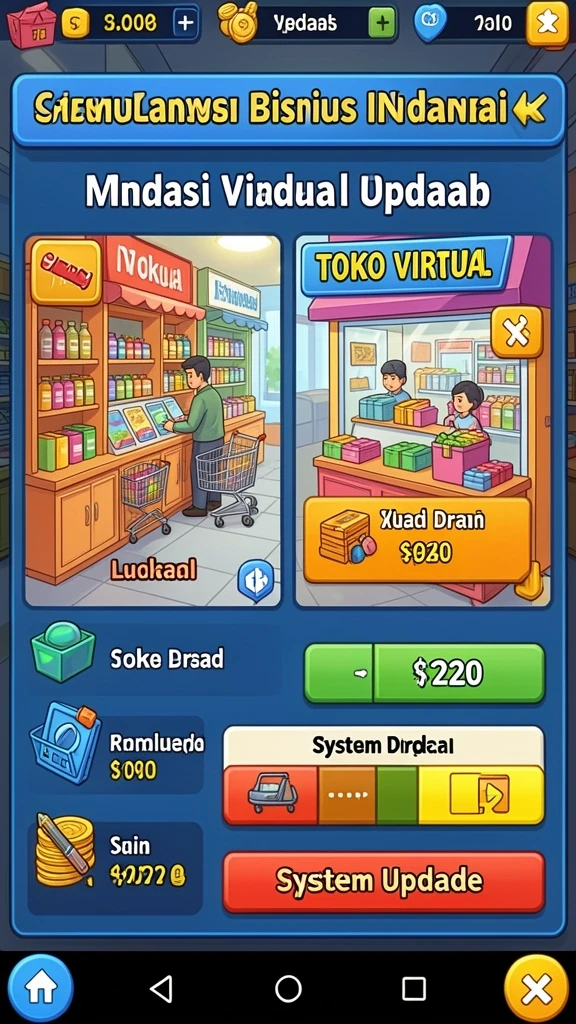The width and height of the screenshot is (576, 1024).
Task: Tap the blue hexagon badge on Luokaal card
Action: coord(256,579)
